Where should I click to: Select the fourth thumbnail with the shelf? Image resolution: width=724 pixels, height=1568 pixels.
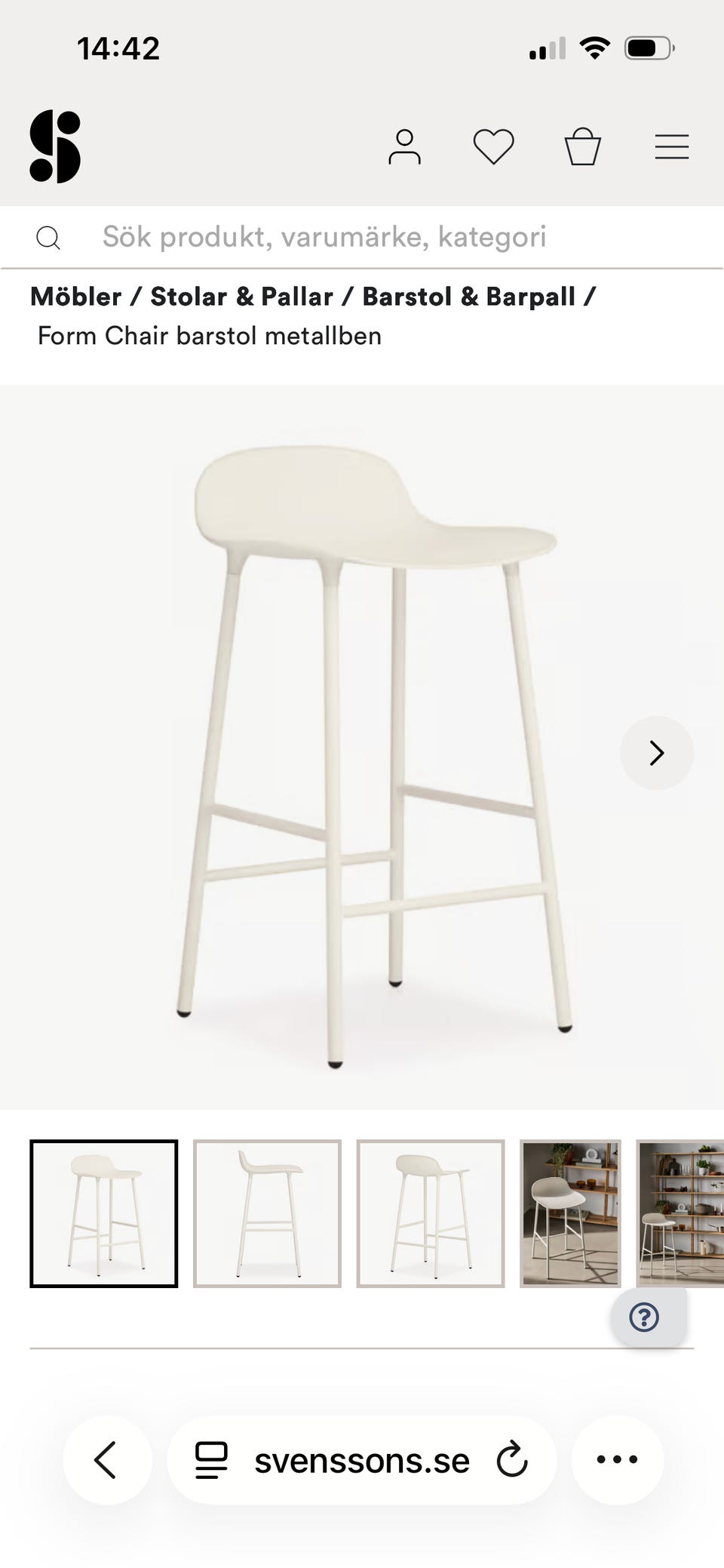[x=570, y=1213]
